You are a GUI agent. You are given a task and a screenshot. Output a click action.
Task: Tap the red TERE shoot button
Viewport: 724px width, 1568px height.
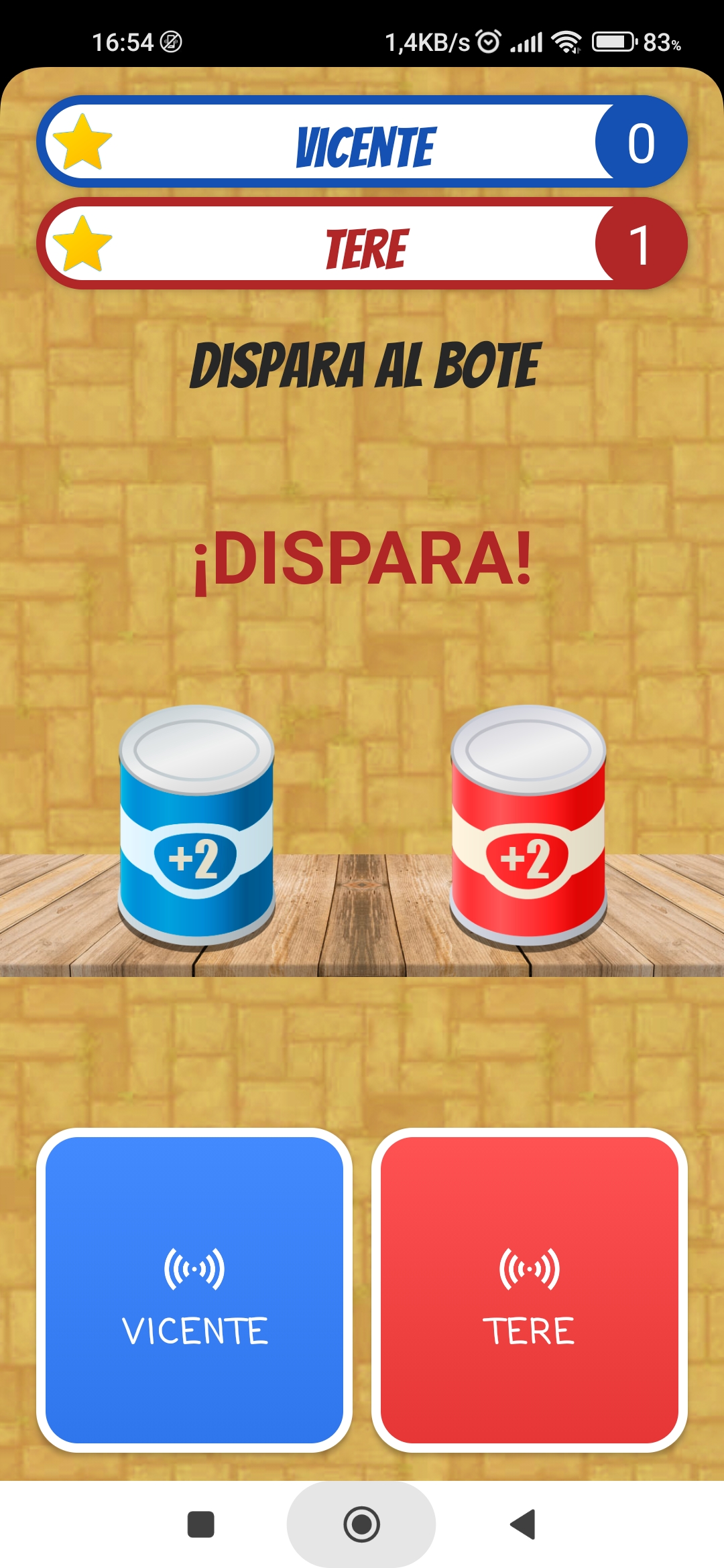tap(530, 1290)
